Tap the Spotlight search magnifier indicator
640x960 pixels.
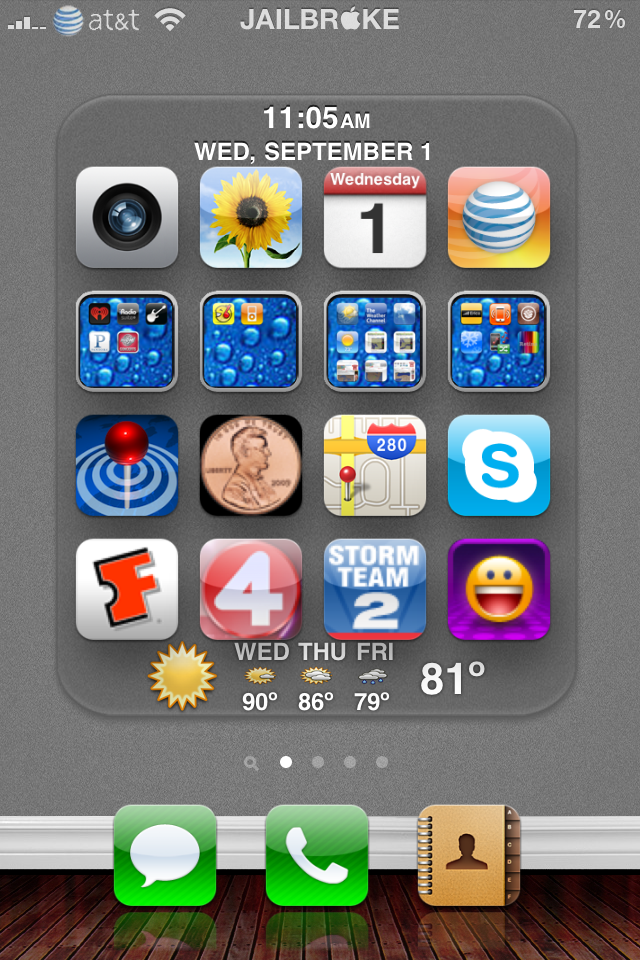tap(251, 763)
